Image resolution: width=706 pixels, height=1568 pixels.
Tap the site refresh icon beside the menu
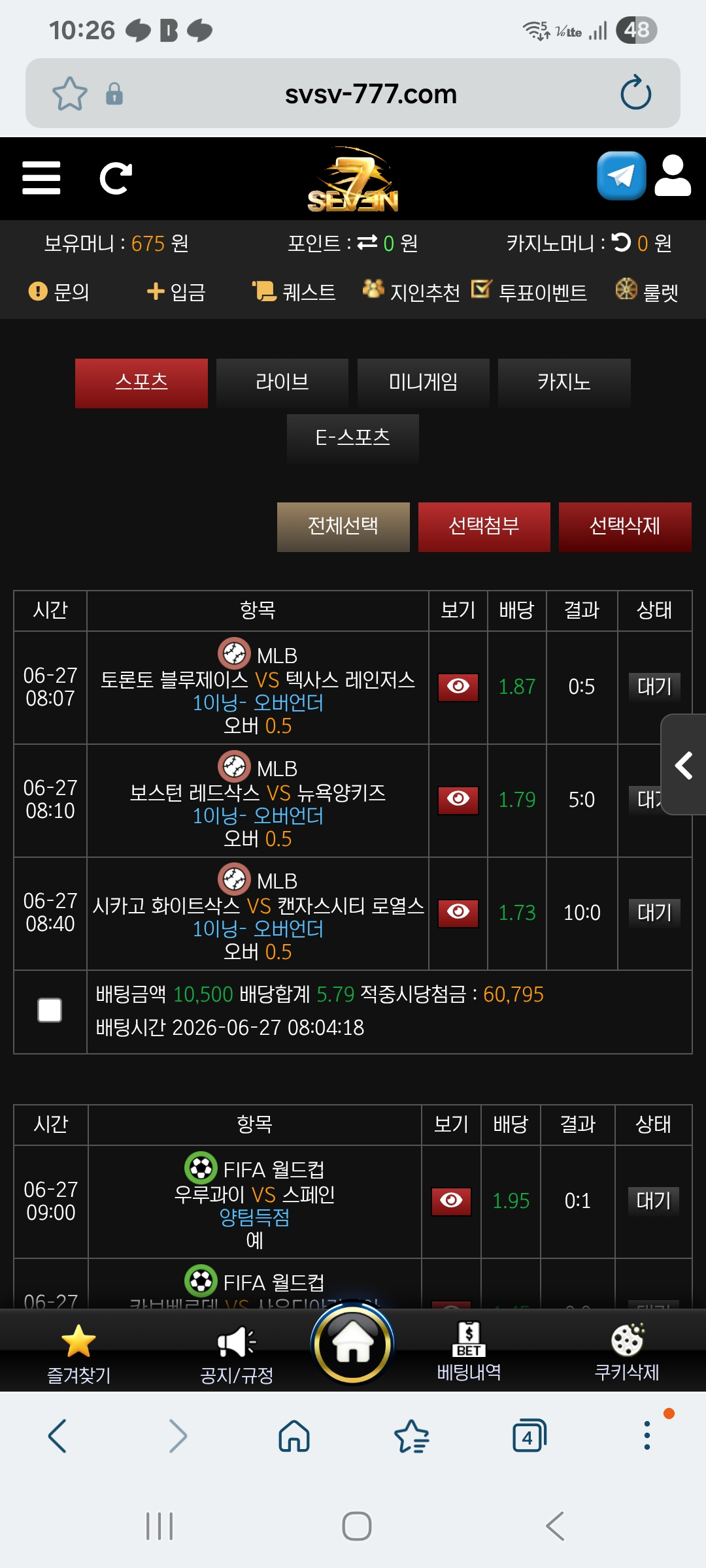pyautogui.click(x=116, y=178)
